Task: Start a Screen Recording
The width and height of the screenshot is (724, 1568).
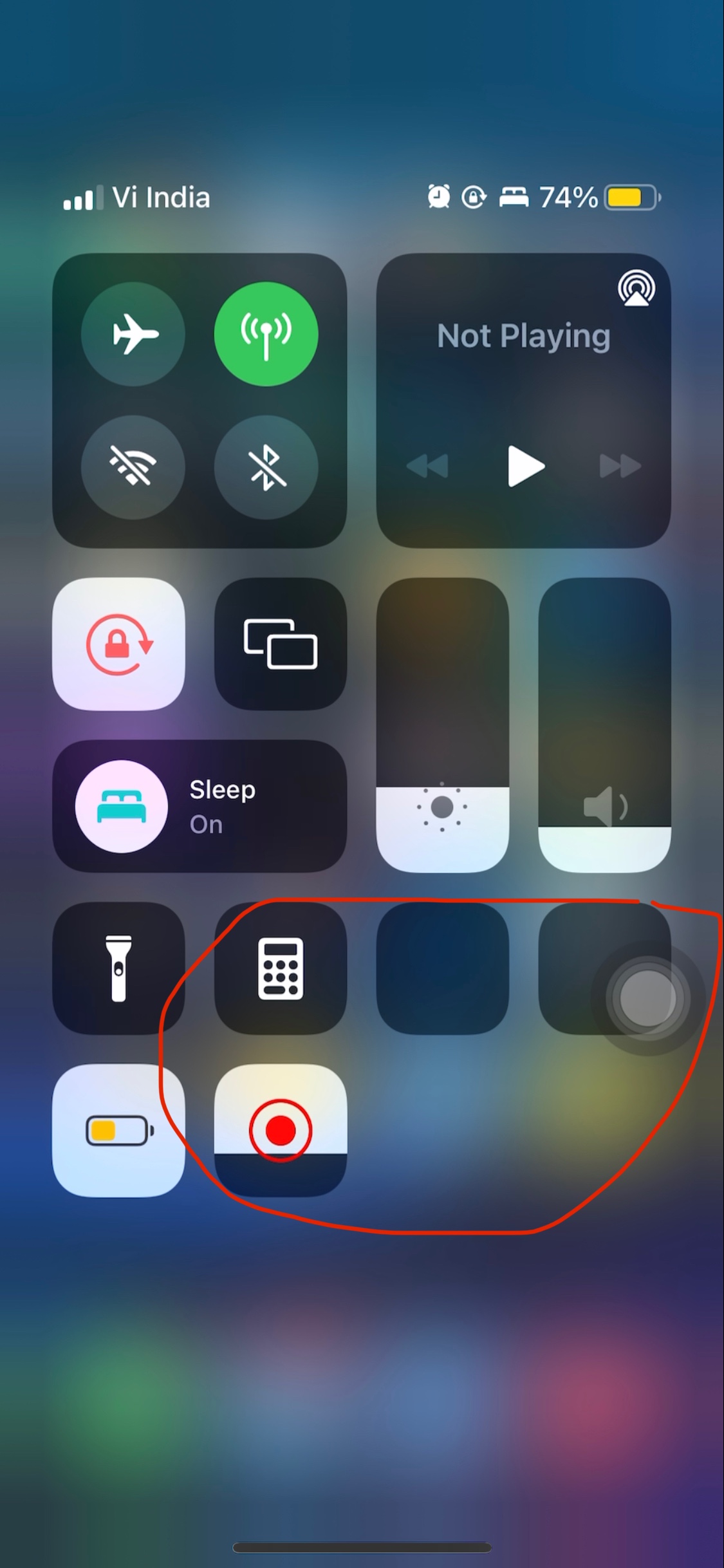Action: [280, 1131]
